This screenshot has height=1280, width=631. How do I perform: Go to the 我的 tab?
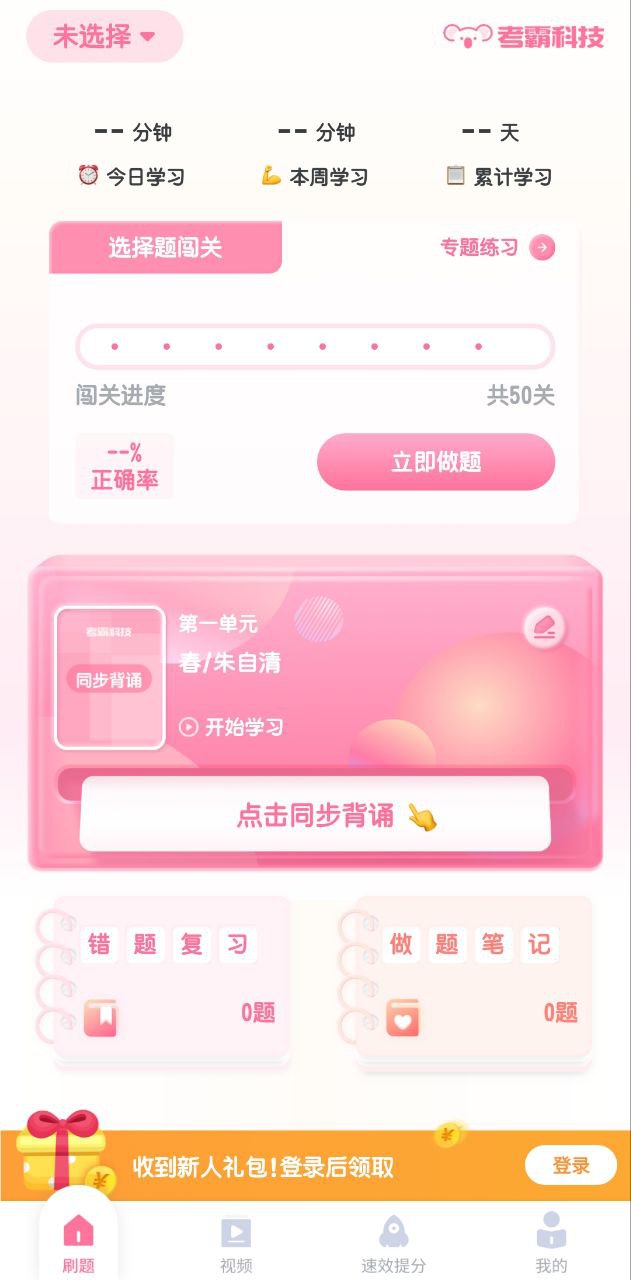pos(551,1244)
